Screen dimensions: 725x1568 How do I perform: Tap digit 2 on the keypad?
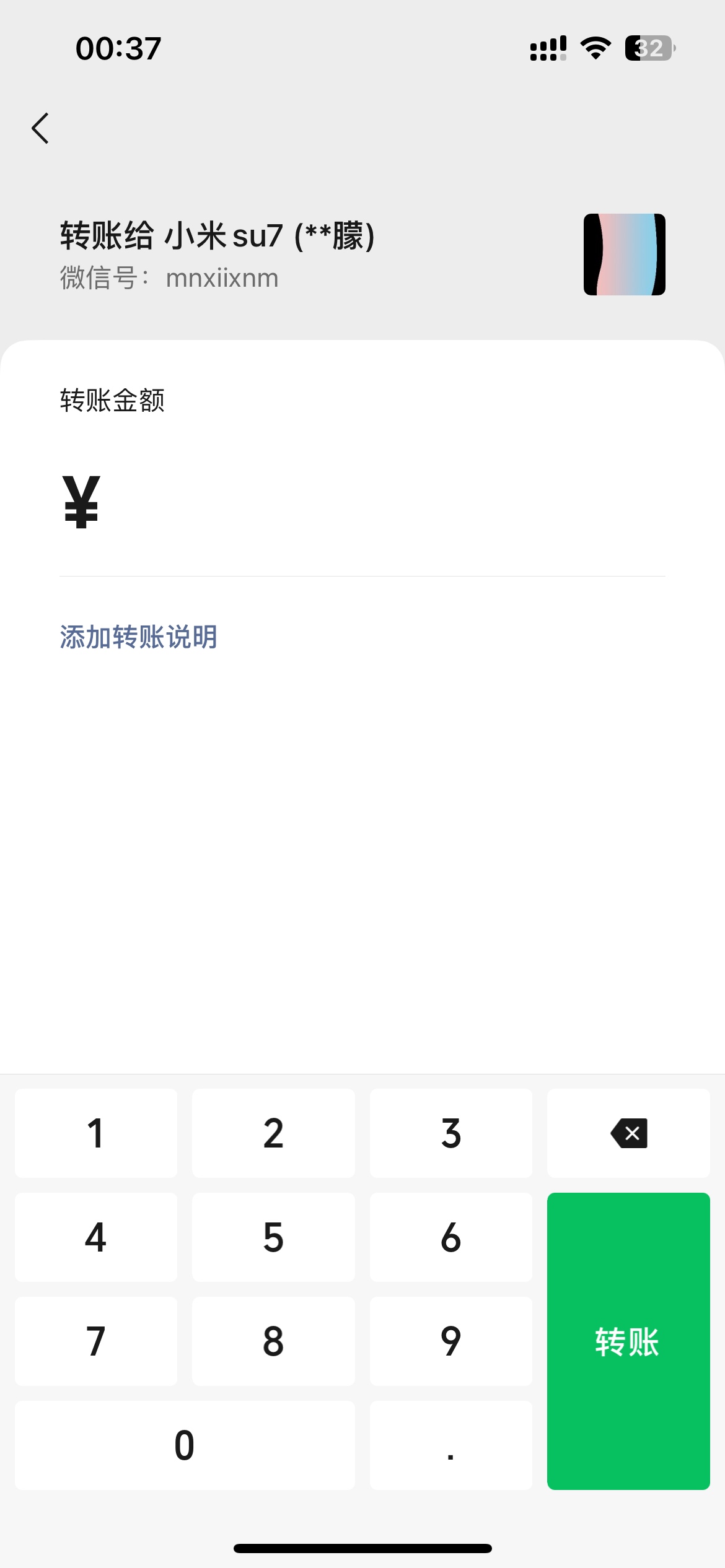click(x=273, y=1133)
